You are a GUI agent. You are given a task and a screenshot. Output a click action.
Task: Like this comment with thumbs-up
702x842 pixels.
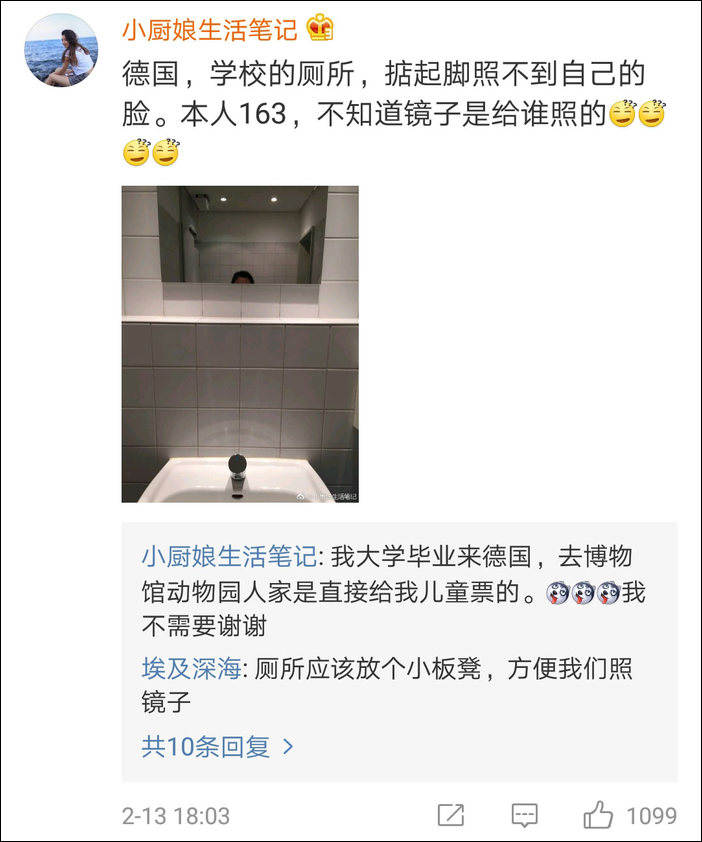pos(598,815)
